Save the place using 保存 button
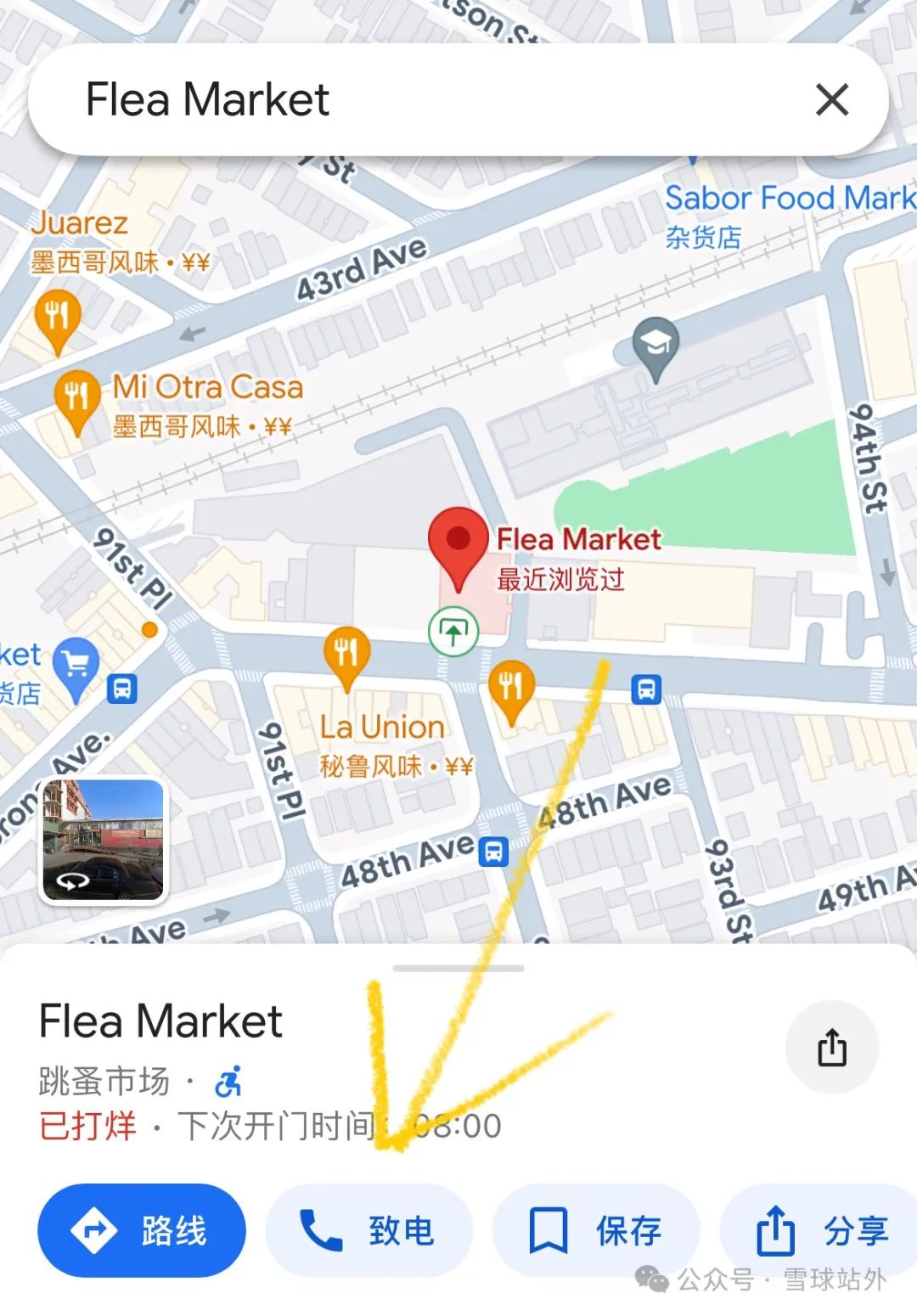This screenshot has height=1316, width=917. (x=594, y=1229)
